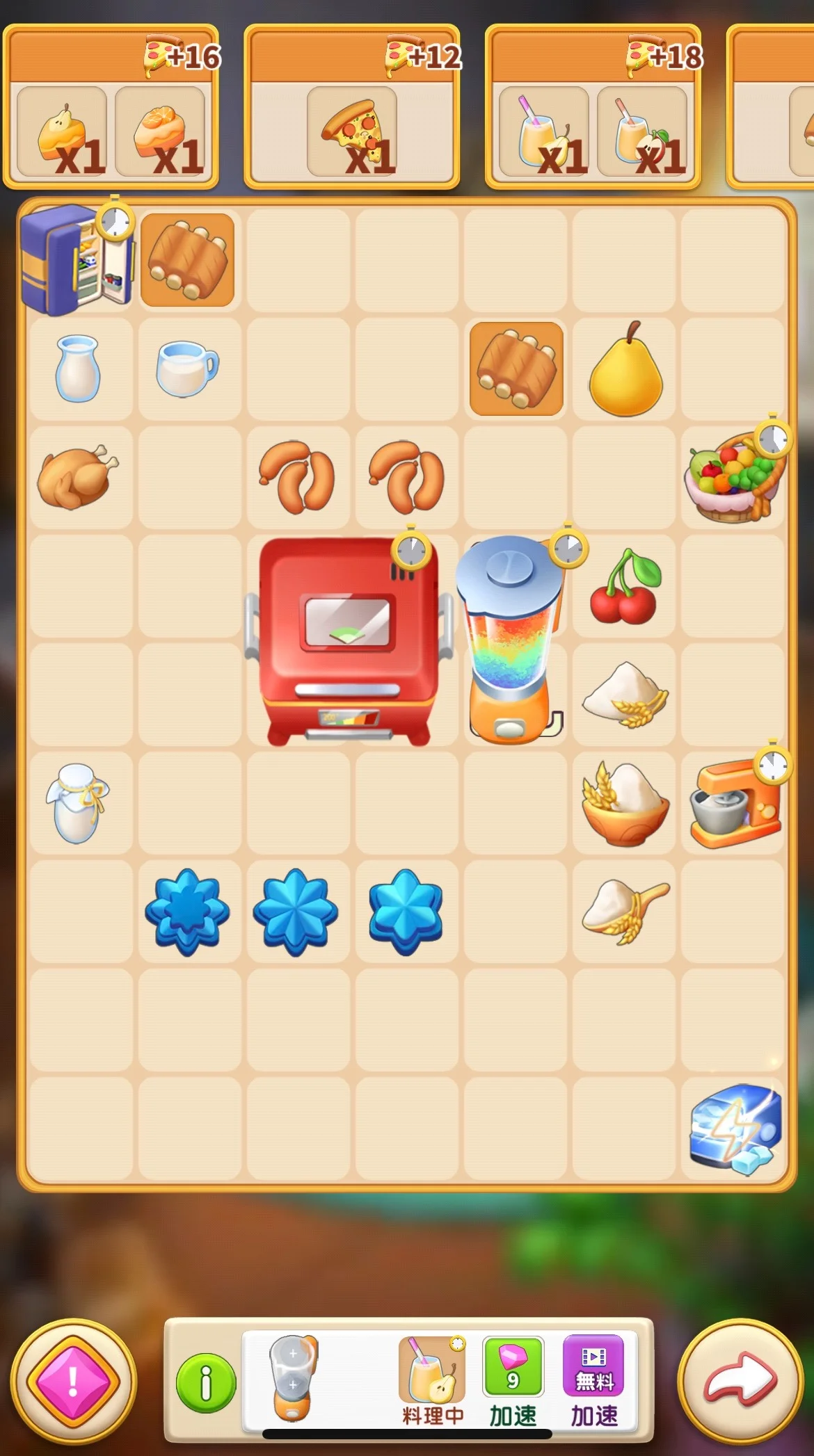Select the red cherries item
Screen dimensions: 814x1456
click(x=625, y=588)
